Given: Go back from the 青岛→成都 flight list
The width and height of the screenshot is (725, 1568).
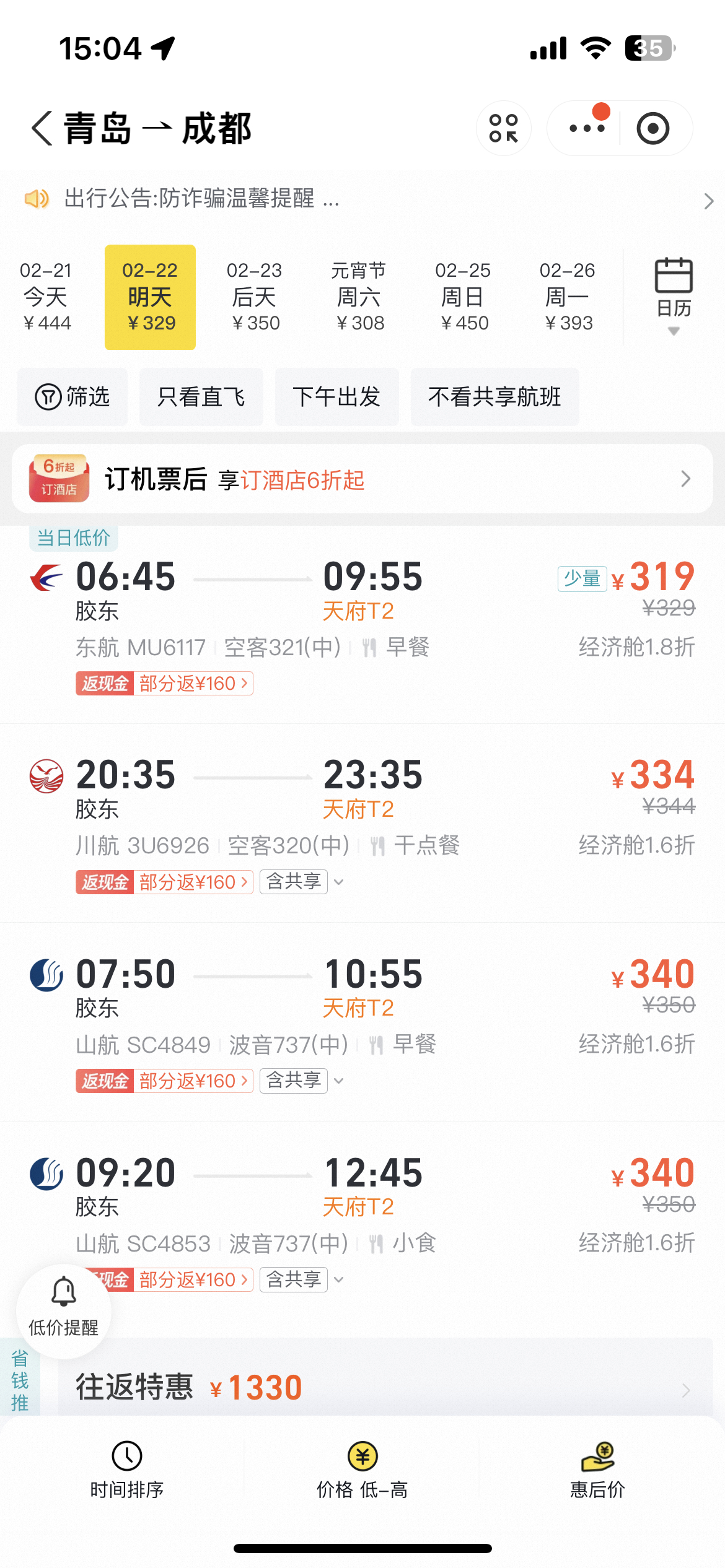Looking at the screenshot, I should click(42, 129).
